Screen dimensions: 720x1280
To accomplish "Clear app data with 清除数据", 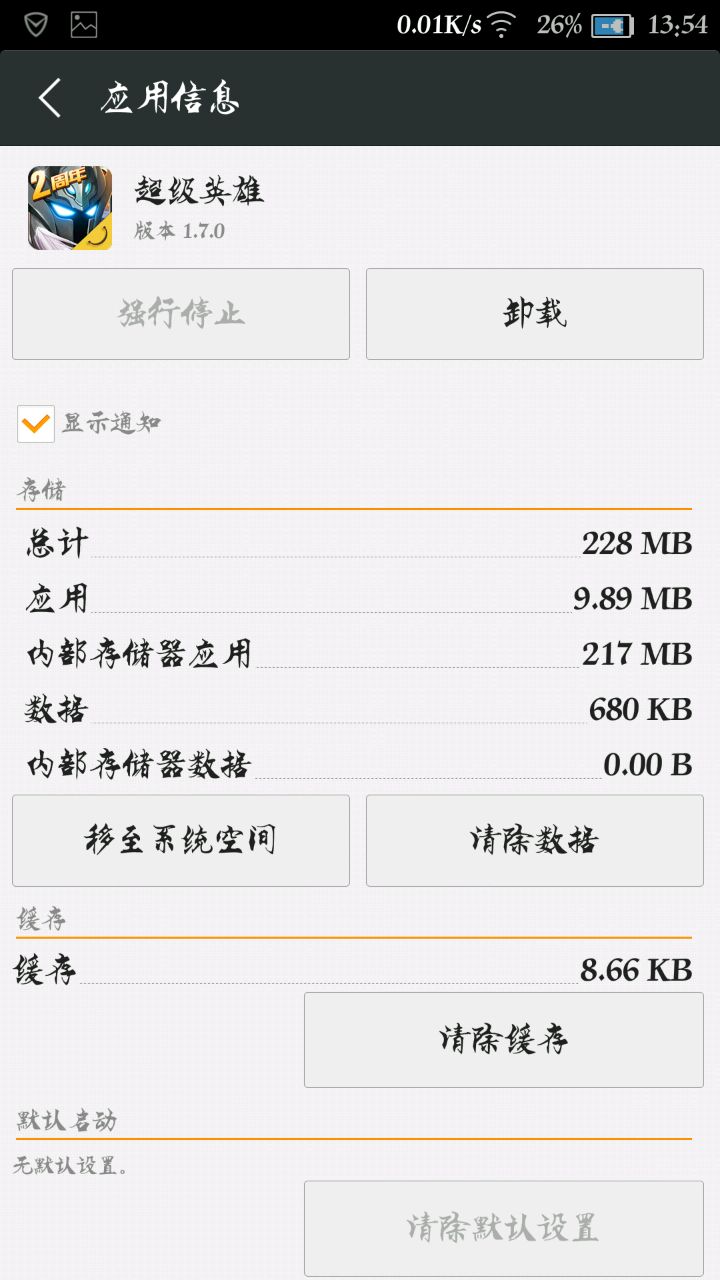I will 534,840.
